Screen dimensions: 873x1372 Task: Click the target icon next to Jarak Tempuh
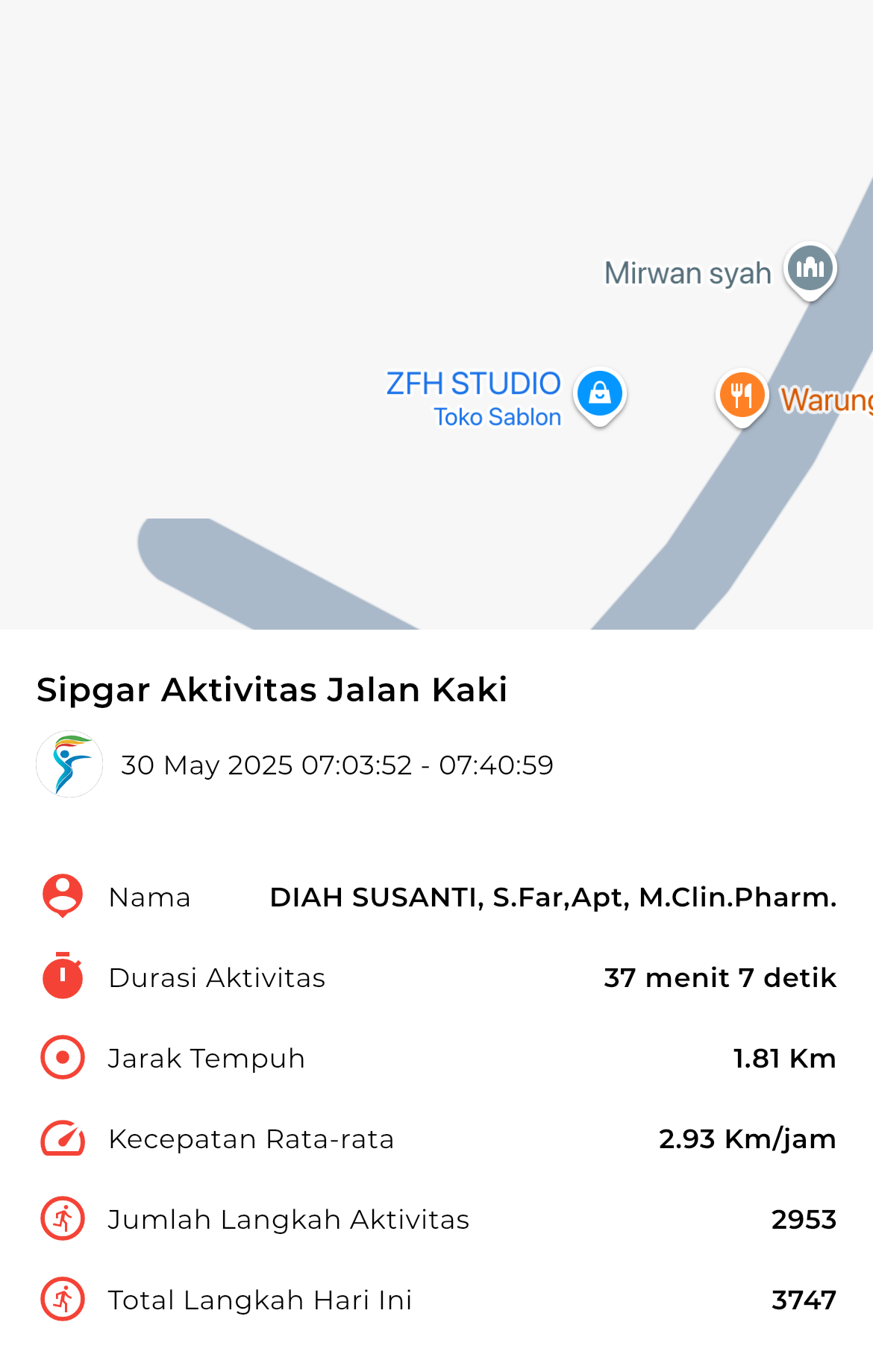[x=61, y=1058]
